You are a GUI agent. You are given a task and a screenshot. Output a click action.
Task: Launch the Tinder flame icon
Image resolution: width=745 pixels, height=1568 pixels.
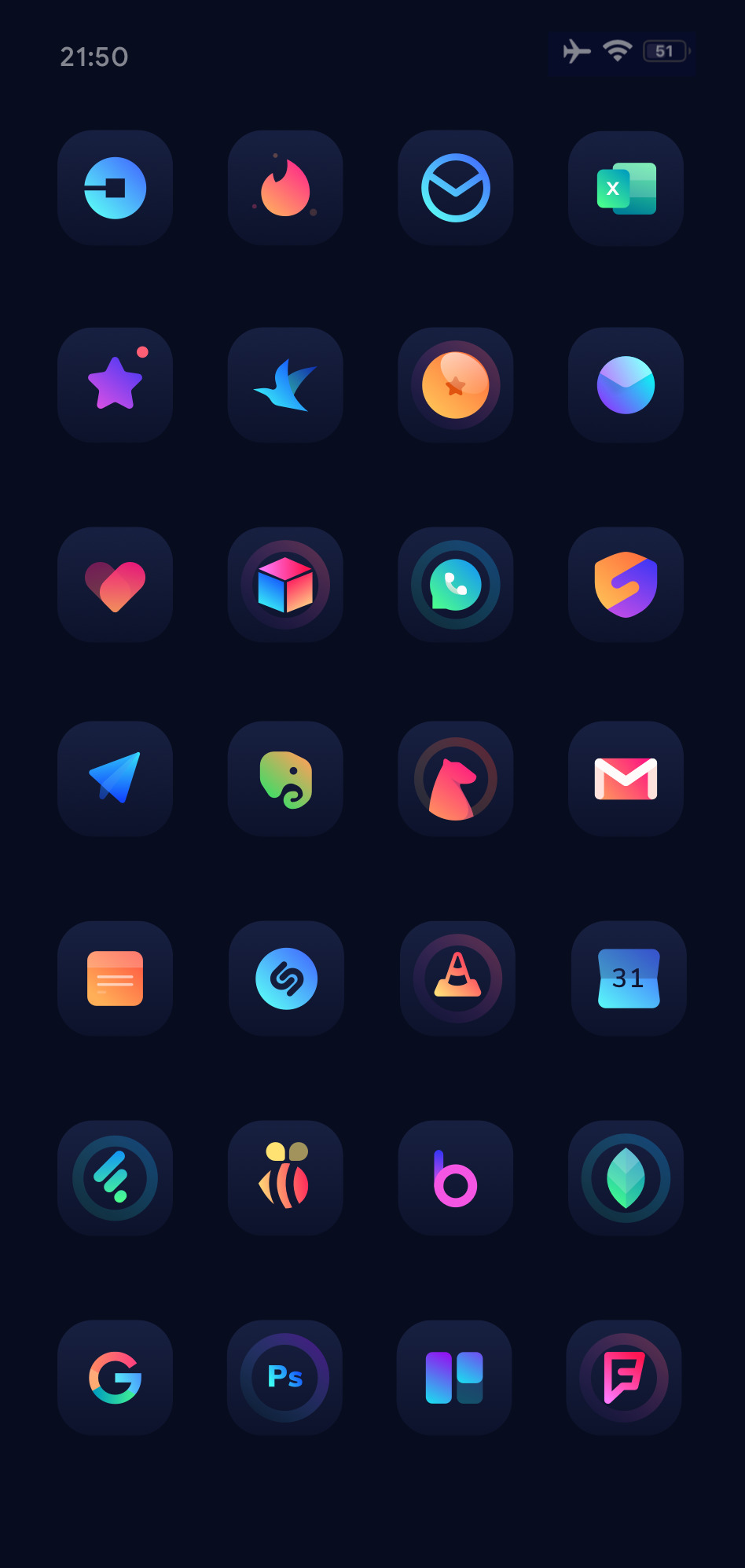(285, 189)
